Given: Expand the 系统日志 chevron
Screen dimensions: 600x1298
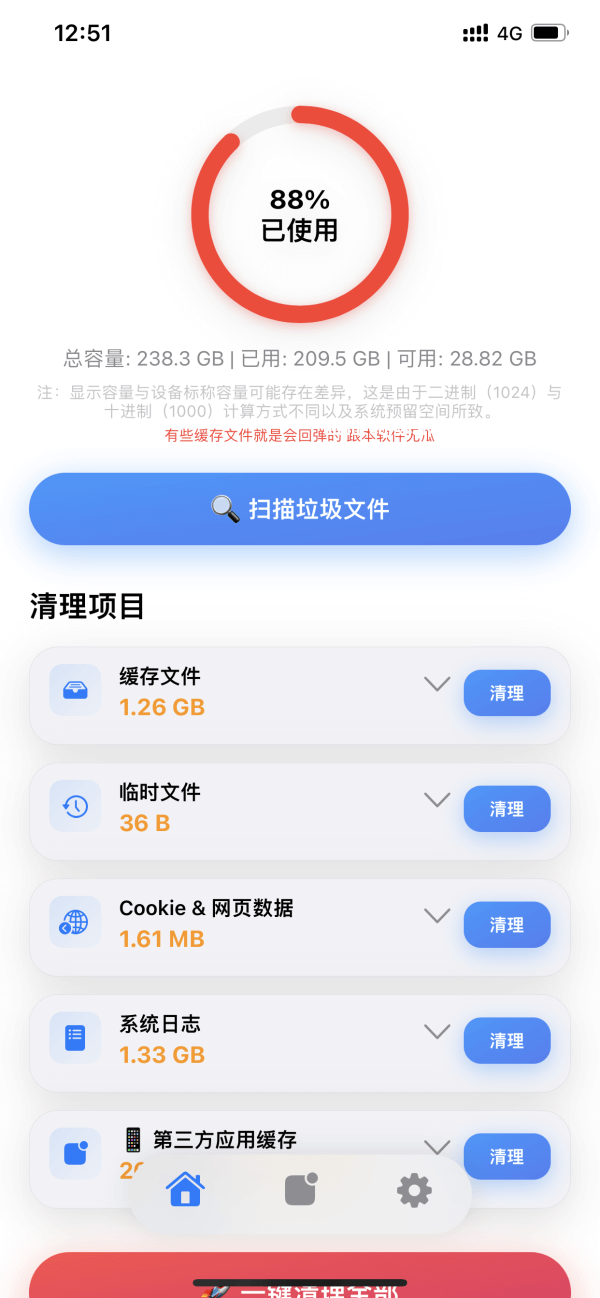Looking at the screenshot, I should click(x=437, y=1032).
